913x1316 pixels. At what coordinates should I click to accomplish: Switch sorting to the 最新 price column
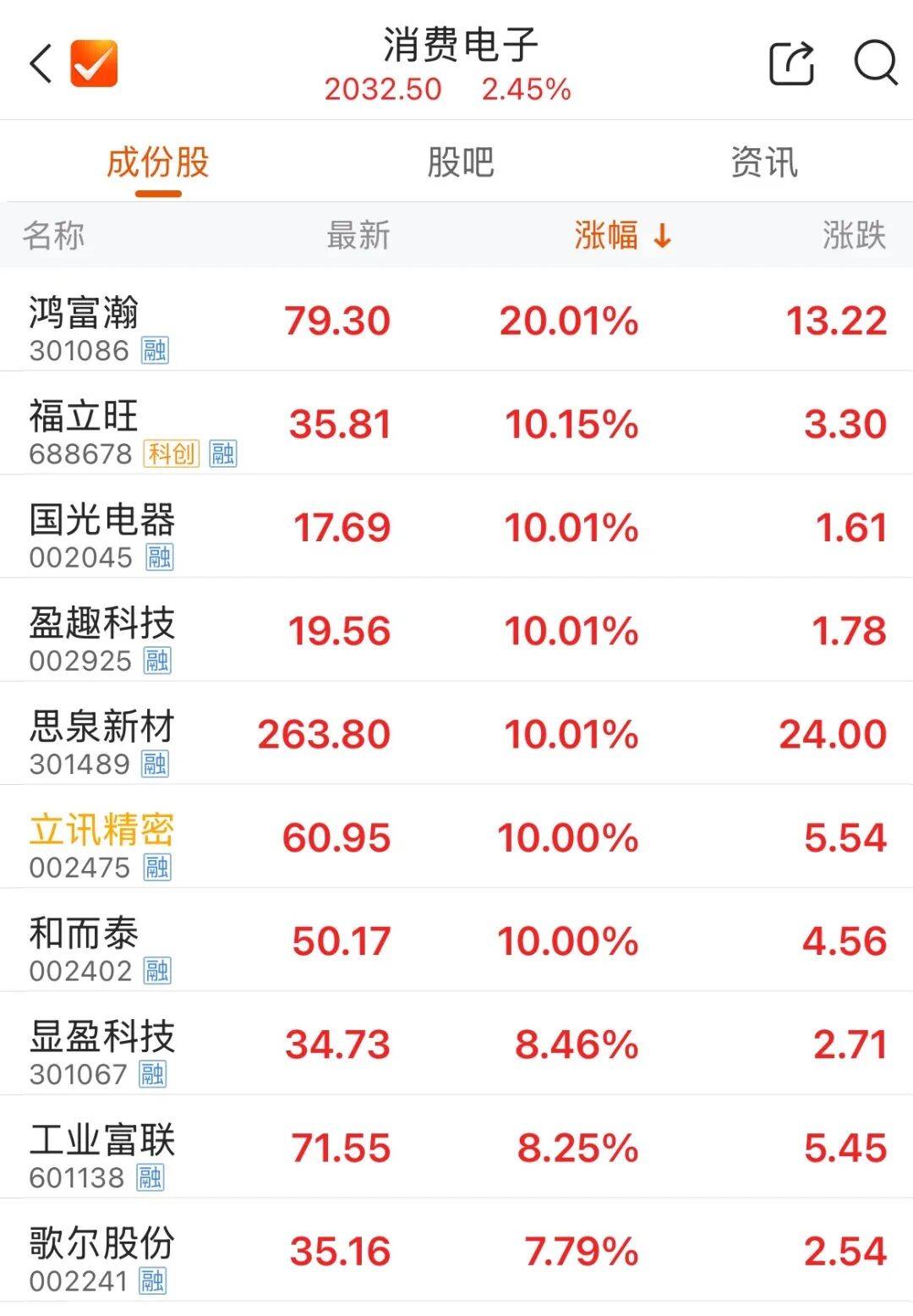click(x=356, y=237)
